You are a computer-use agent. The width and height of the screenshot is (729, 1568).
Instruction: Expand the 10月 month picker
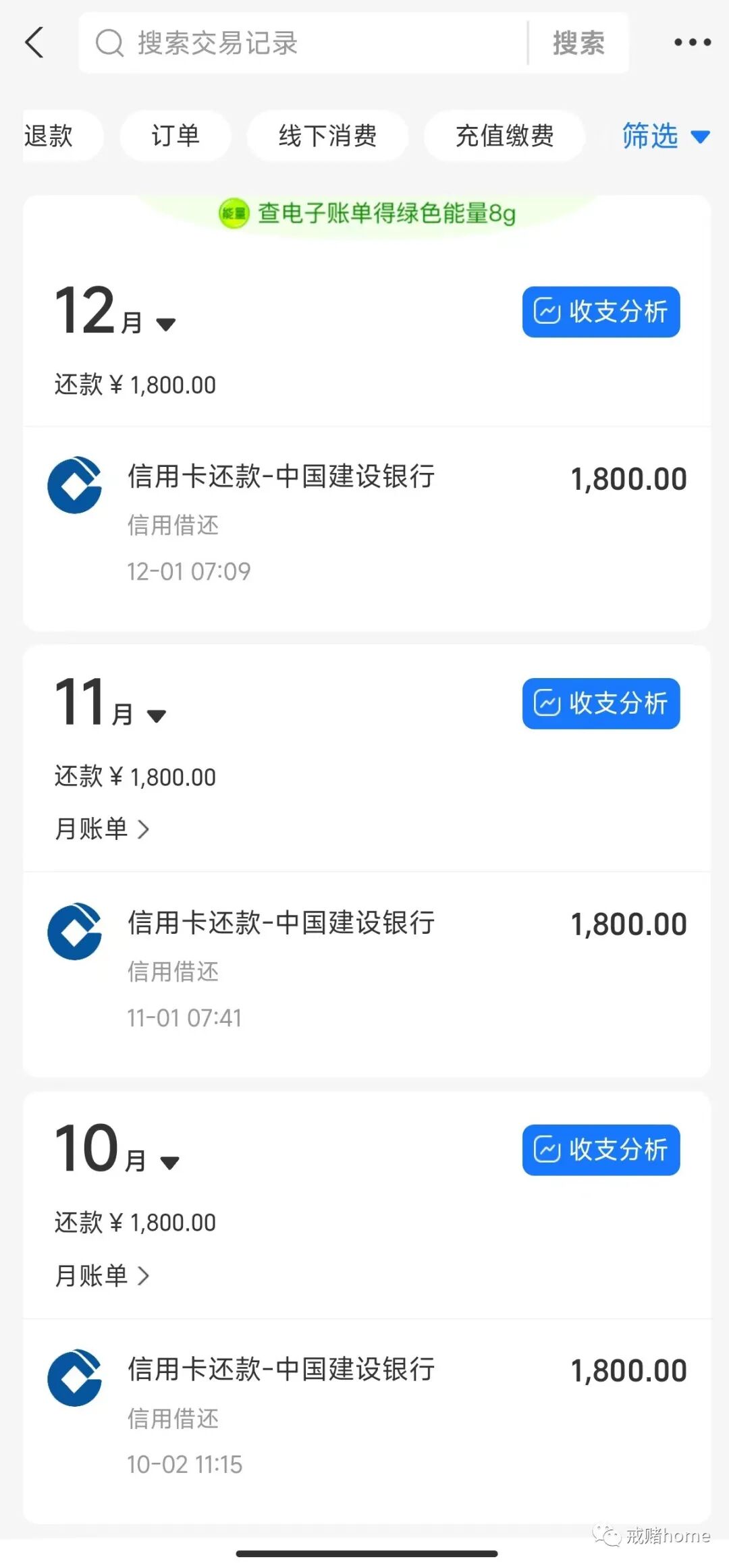(x=117, y=1149)
